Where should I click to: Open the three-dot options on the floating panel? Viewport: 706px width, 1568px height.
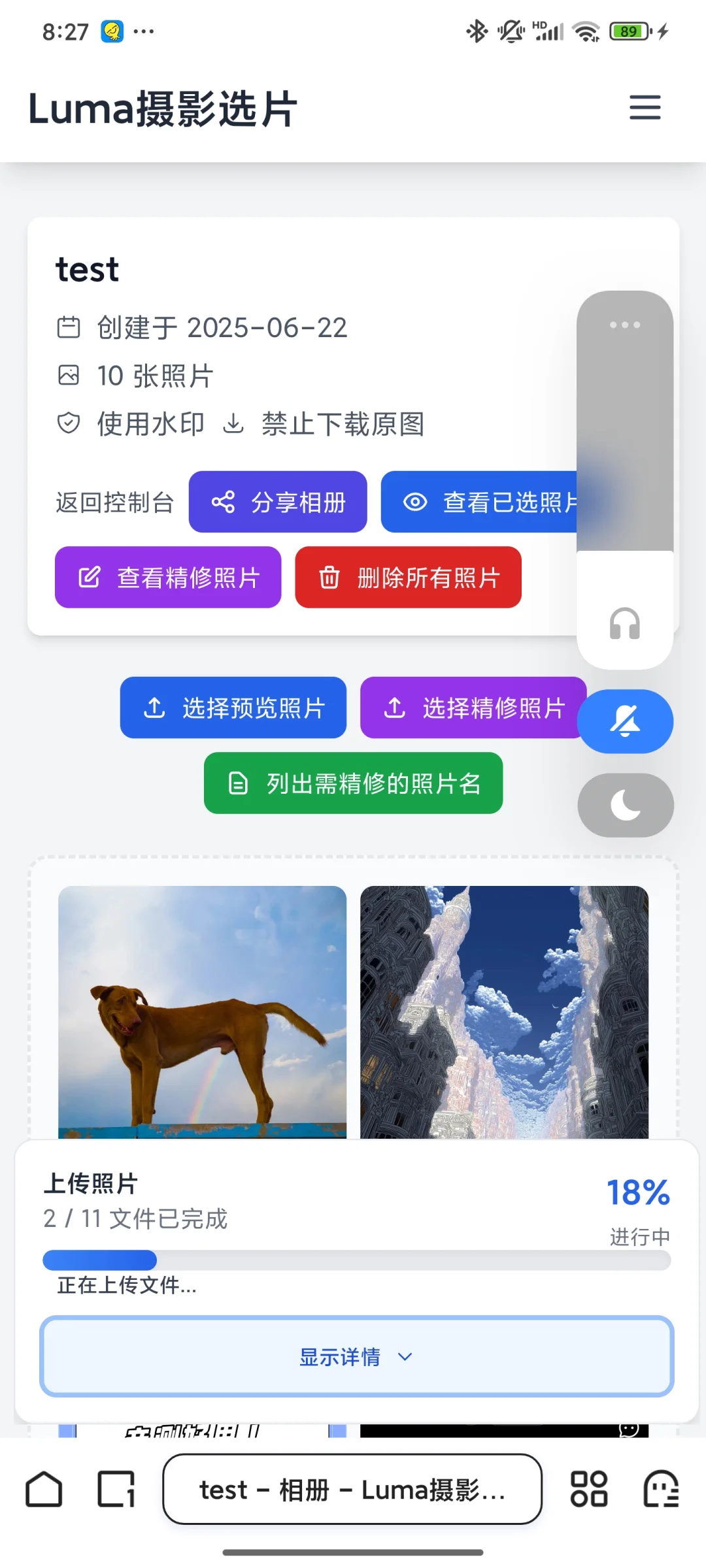click(625, 325)
